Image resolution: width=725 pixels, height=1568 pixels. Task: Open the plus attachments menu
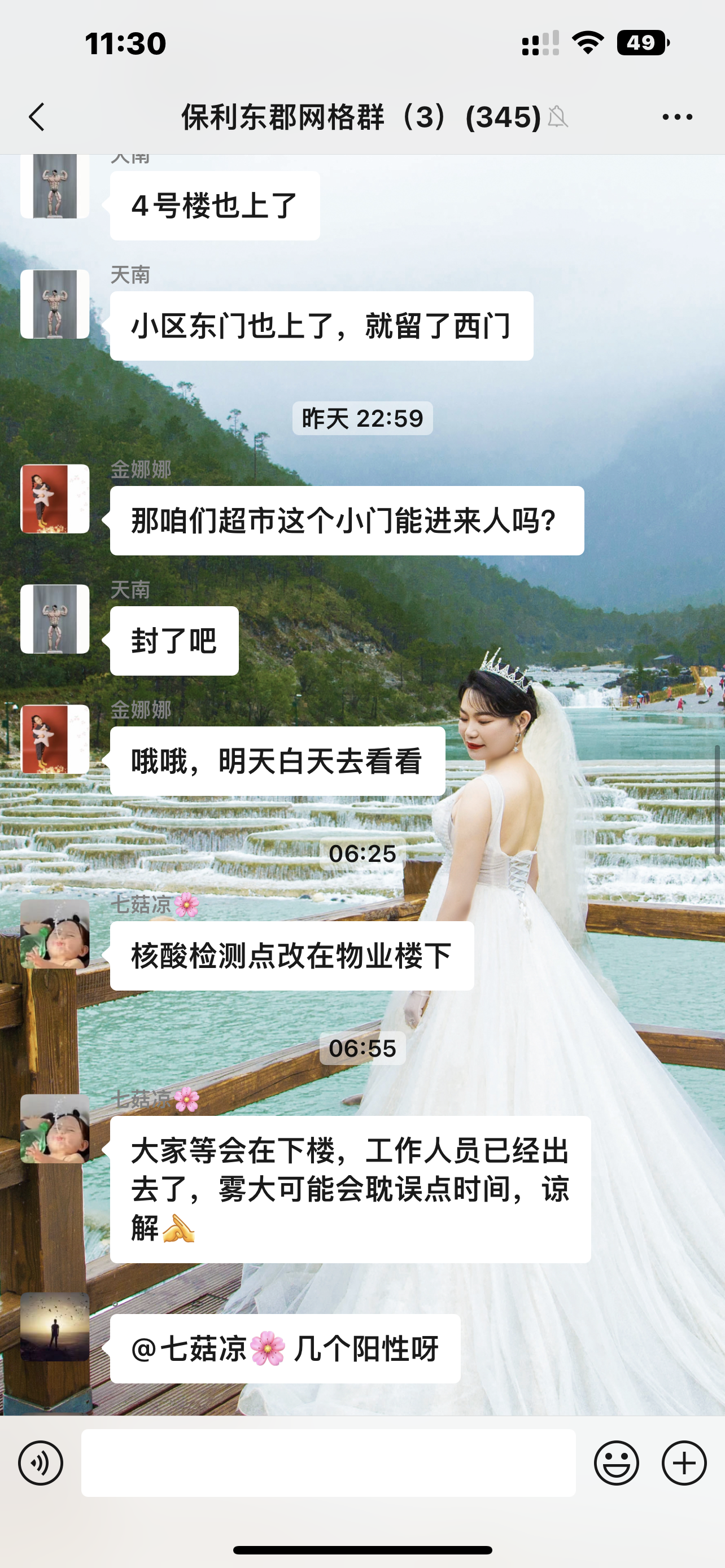coord(684,1462)
